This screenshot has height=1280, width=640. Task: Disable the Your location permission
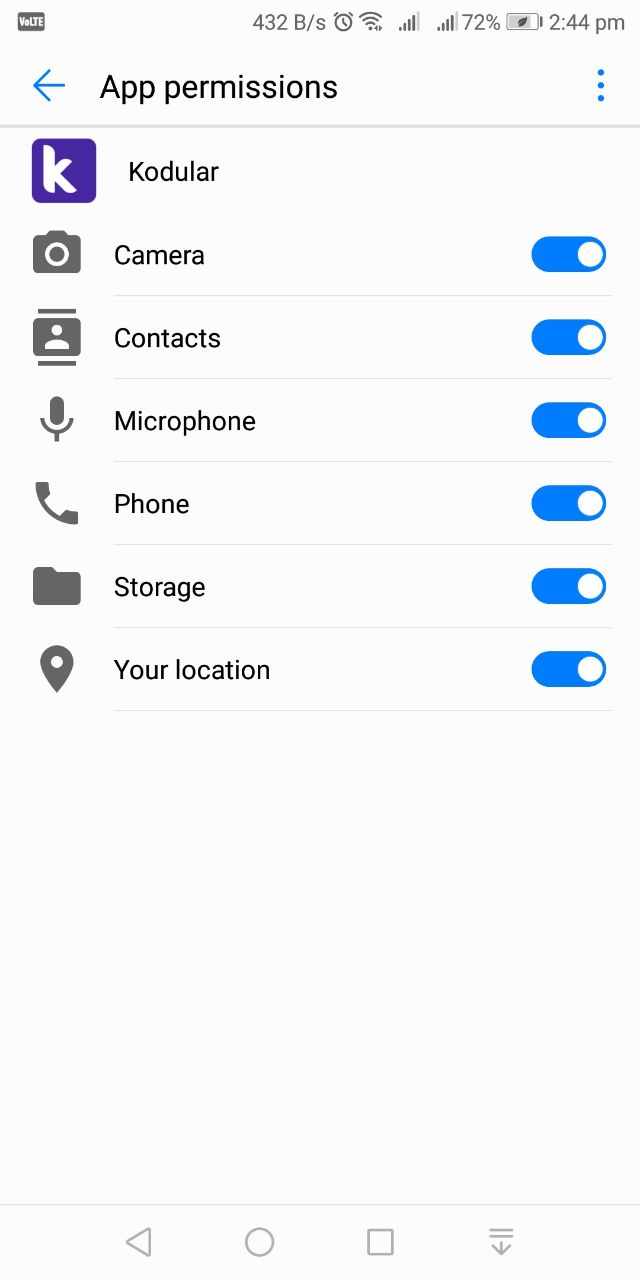[x=568, y=670]
